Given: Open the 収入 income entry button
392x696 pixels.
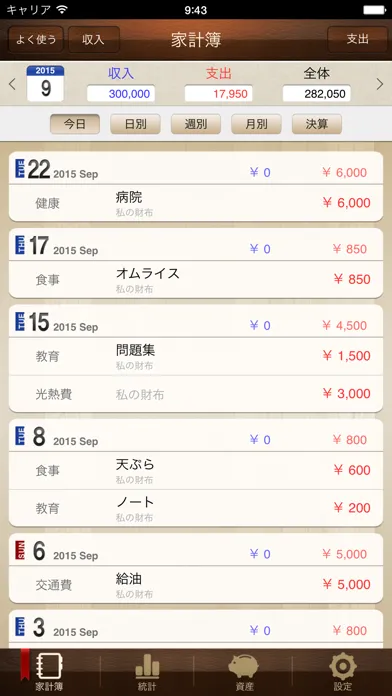Looking at the screenshot, I should click(x=94, y=40).
